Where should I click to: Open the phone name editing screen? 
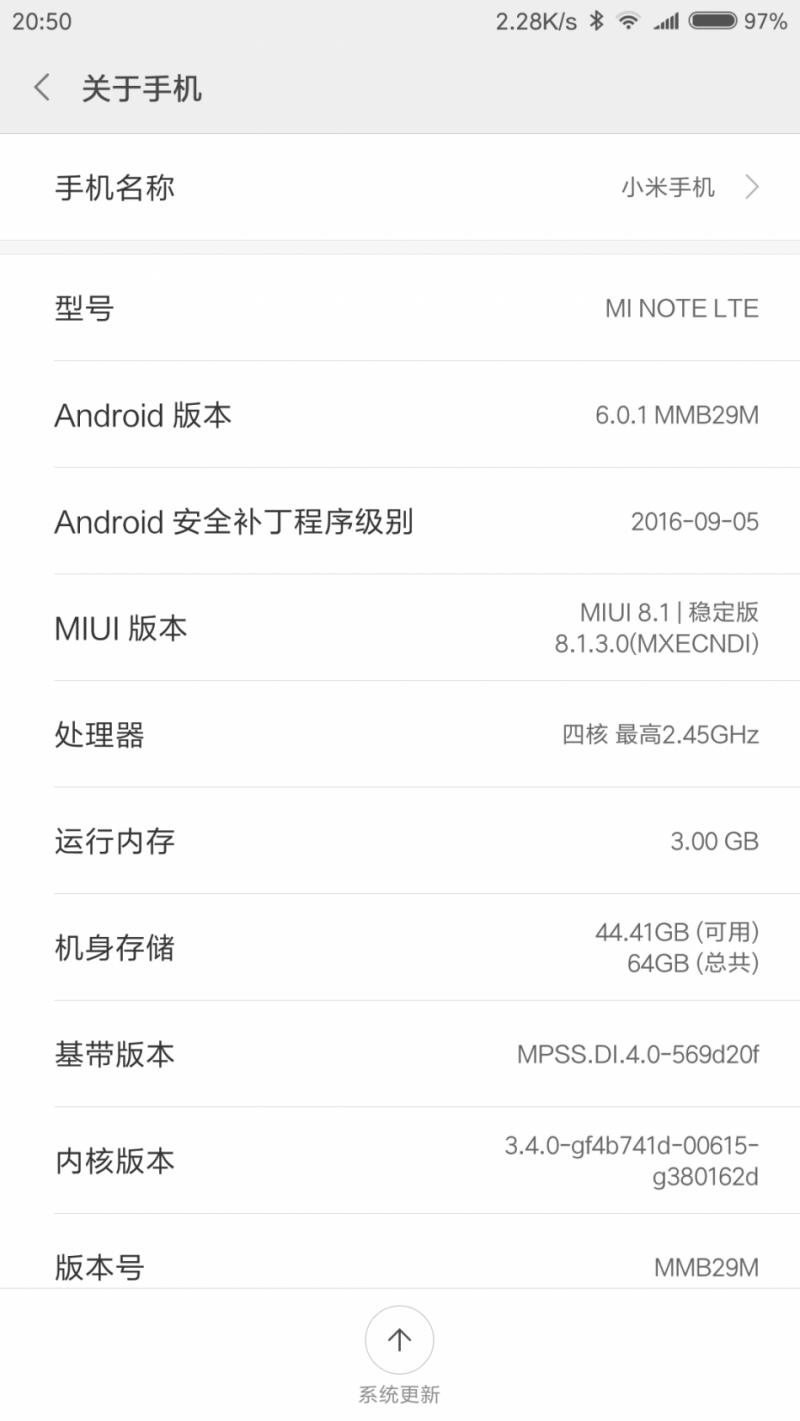400,187
